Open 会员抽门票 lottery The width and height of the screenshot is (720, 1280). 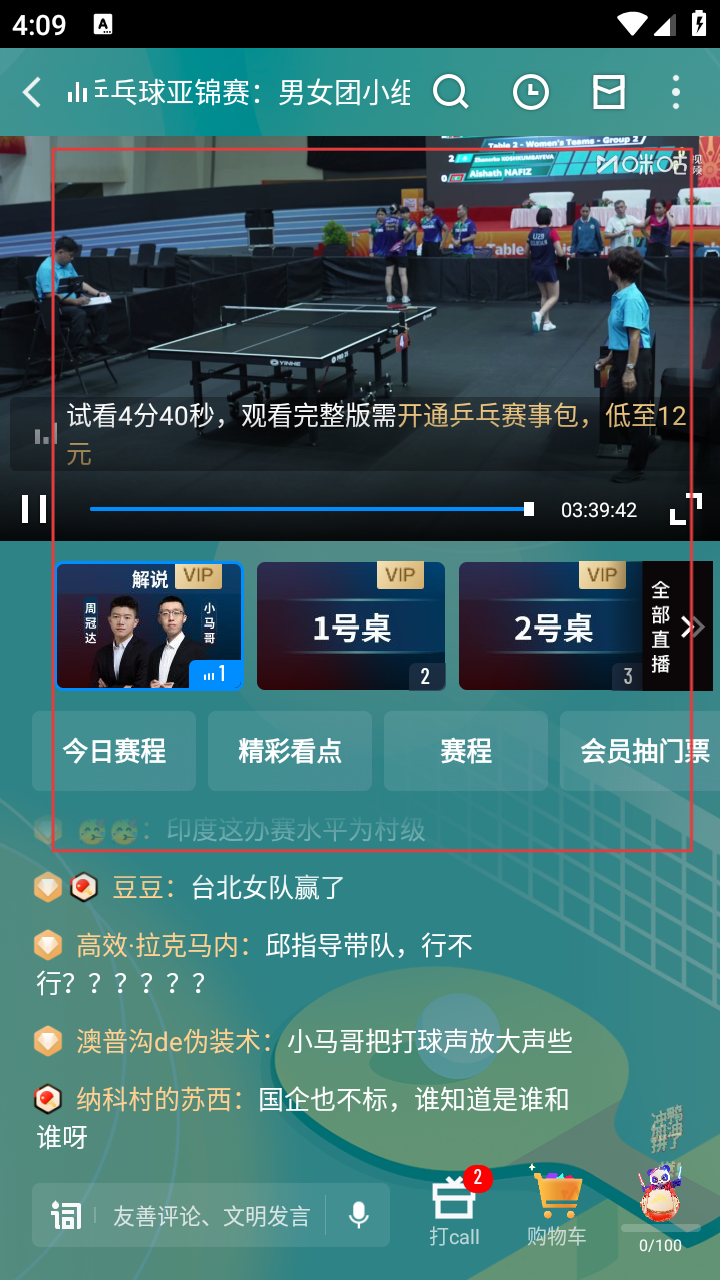[x=640, y=751]
